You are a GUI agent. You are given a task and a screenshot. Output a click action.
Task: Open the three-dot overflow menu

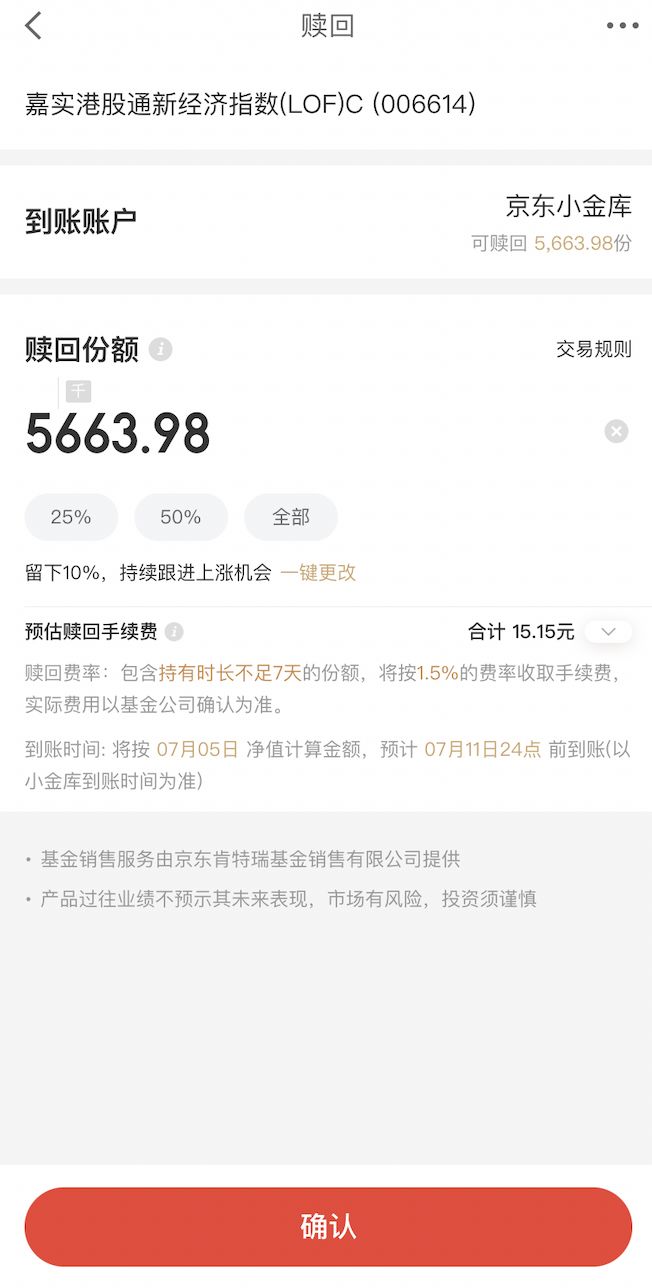coord(621,26)
